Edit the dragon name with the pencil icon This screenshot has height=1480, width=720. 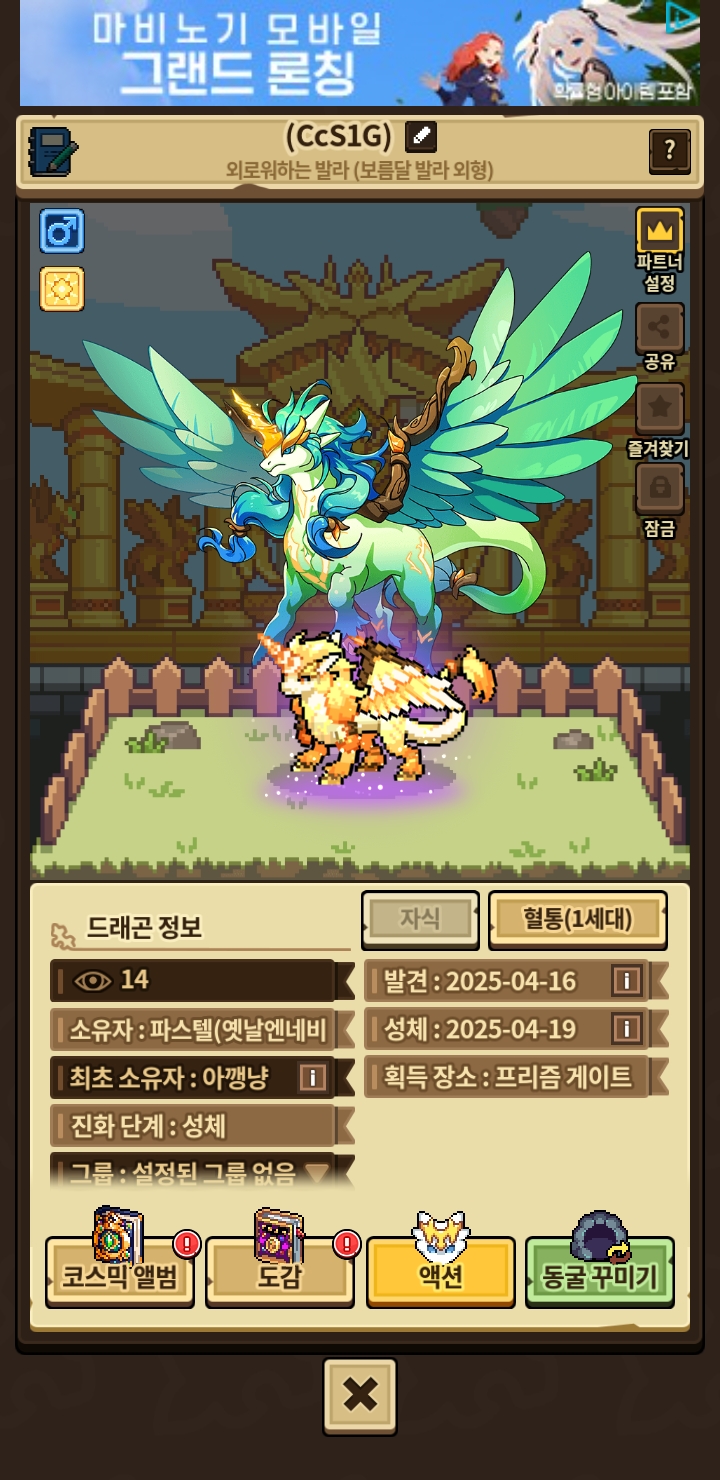[420, 135]
